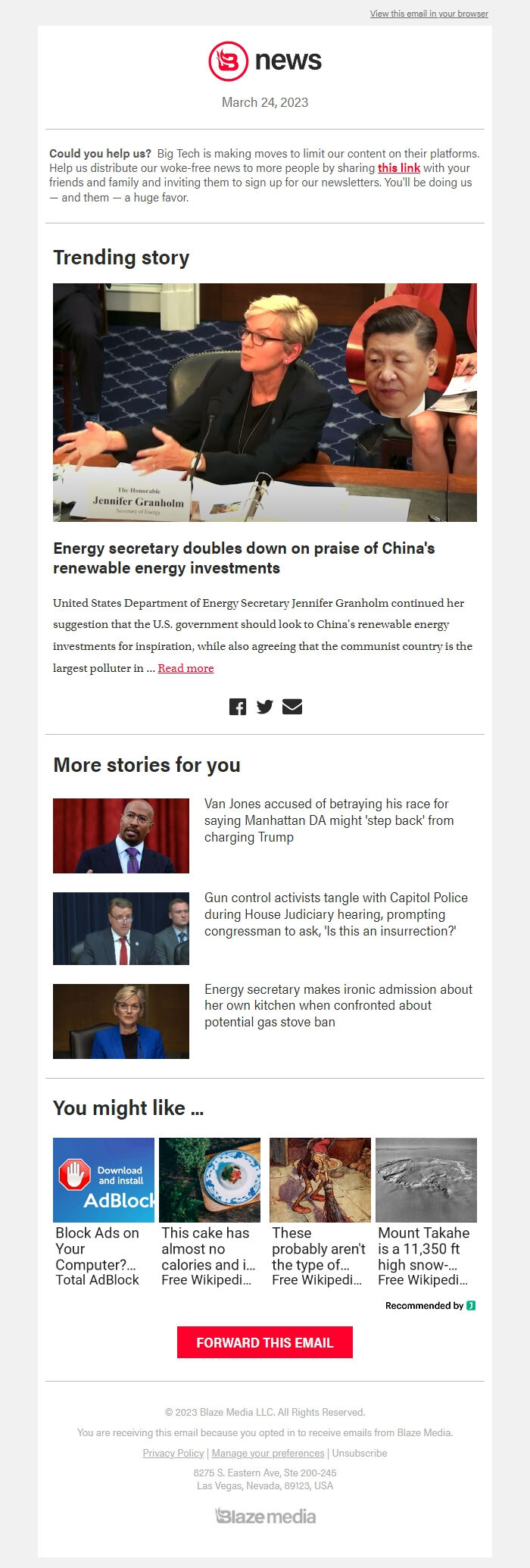Open the Privacy Policy link
530x1568 pixels.
click(173, 1453)
